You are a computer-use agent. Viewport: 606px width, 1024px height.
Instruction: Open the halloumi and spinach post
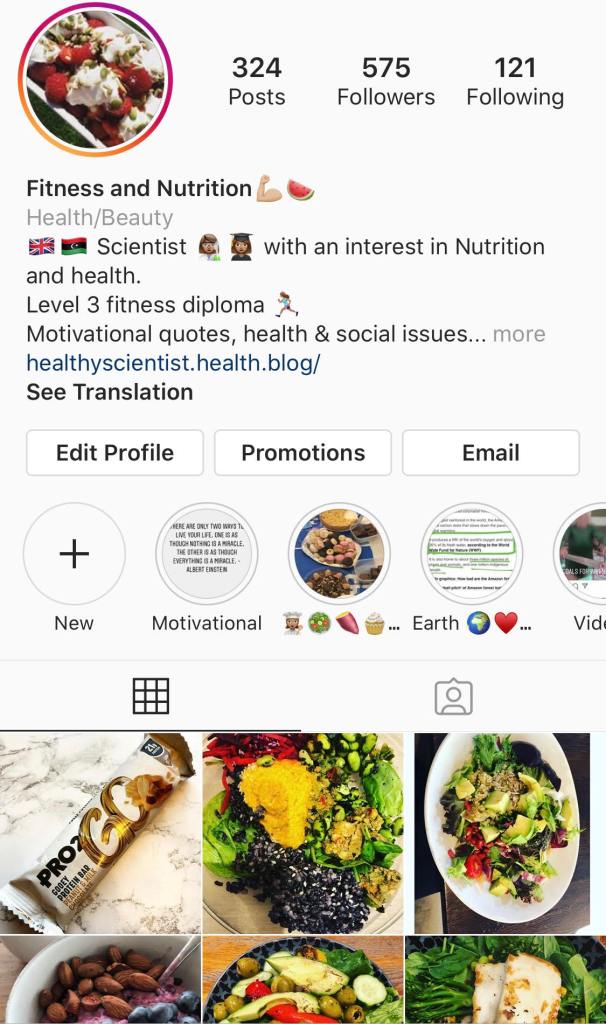[504, 981]
